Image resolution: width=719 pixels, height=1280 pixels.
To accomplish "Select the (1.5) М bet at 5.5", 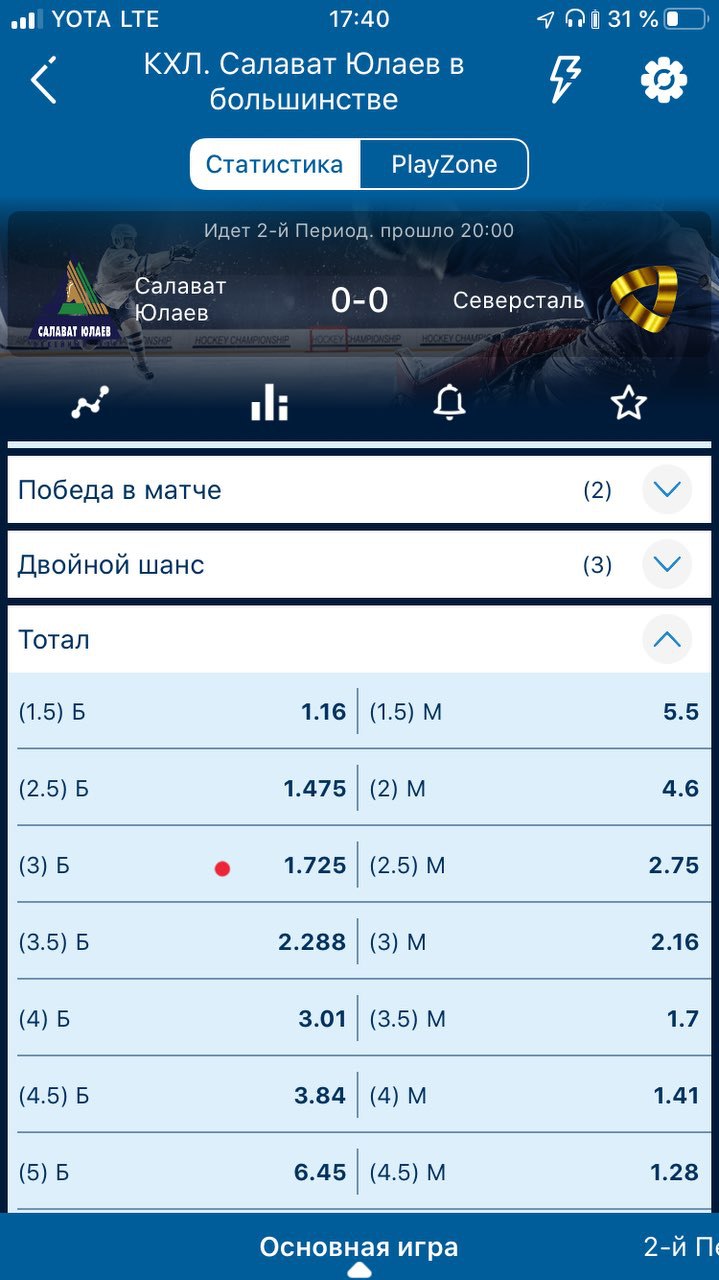I will (535, 712).
